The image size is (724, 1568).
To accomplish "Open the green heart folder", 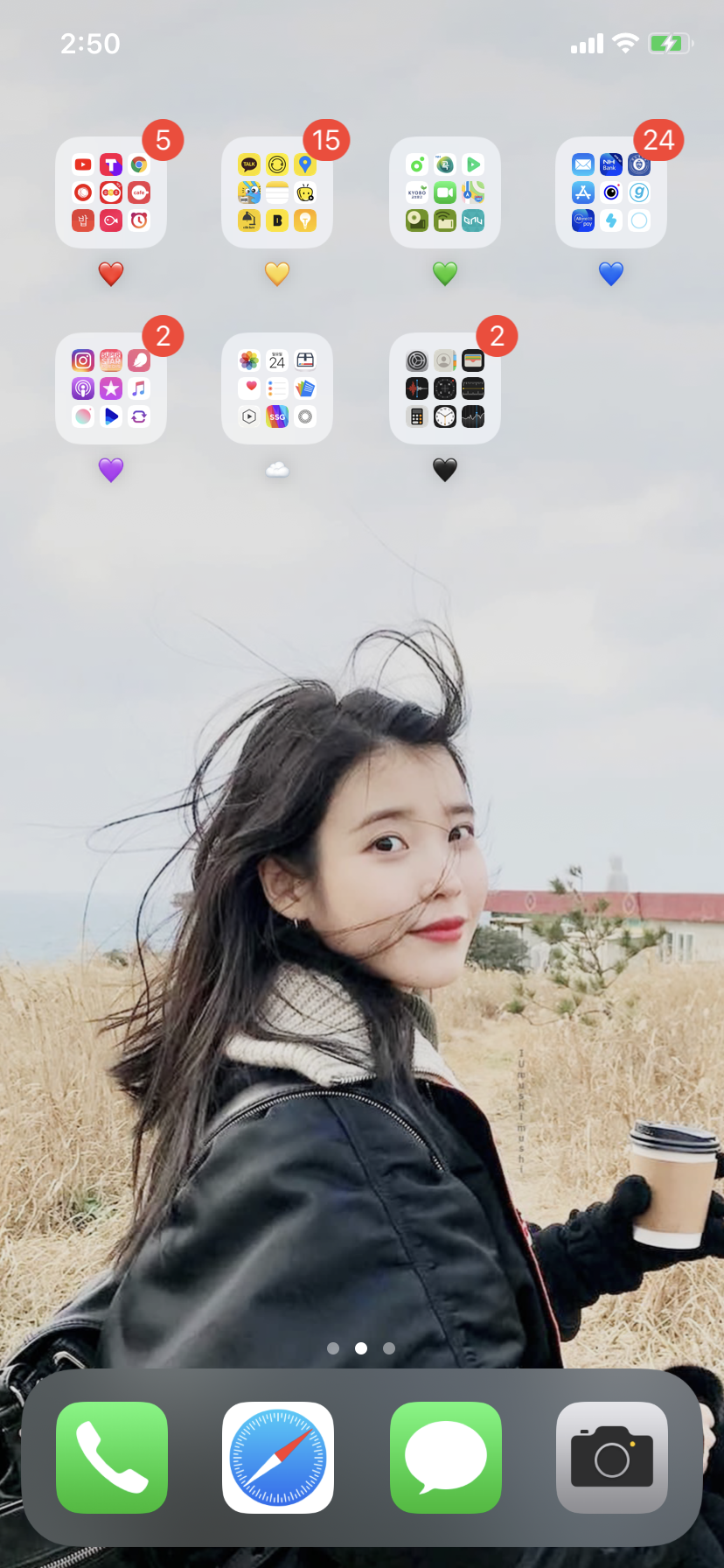I will pos(444,192).
